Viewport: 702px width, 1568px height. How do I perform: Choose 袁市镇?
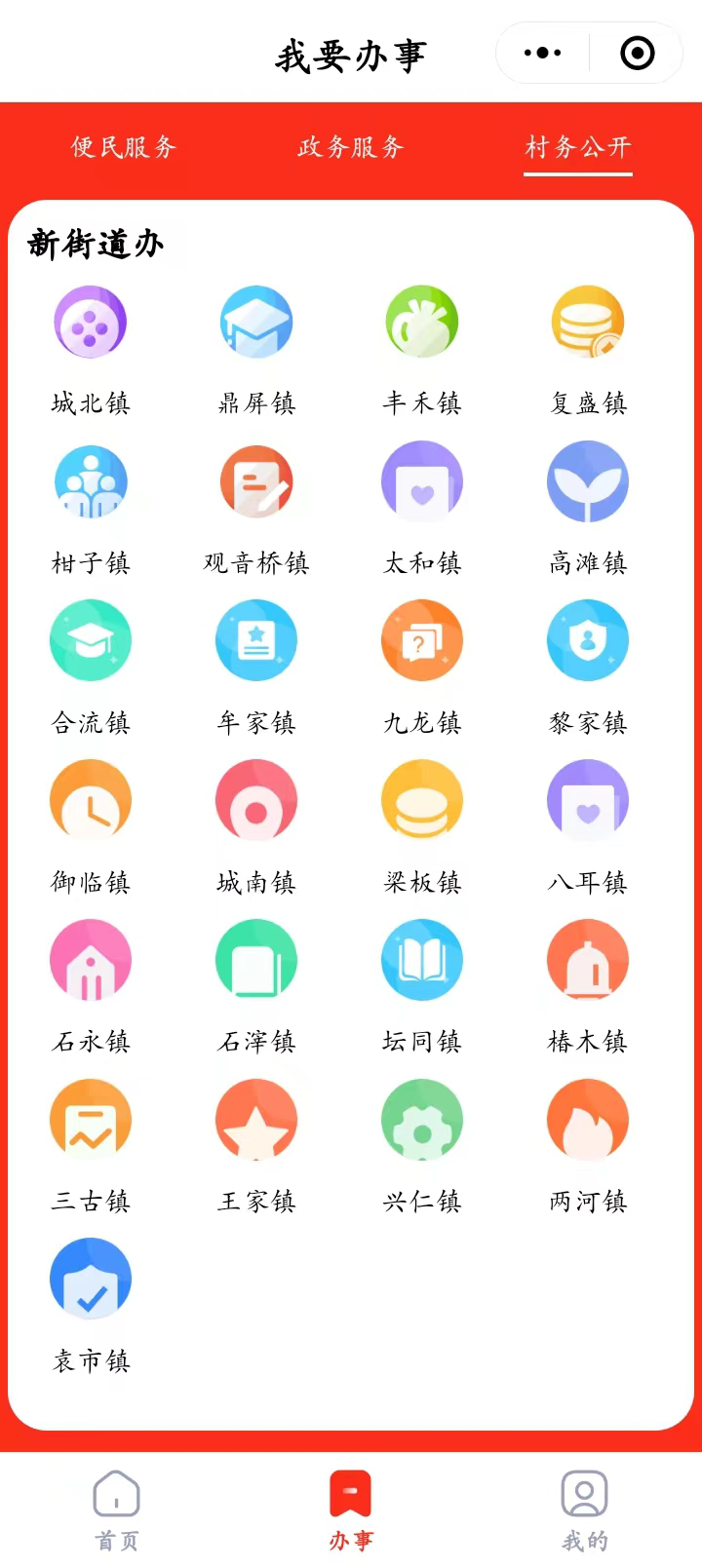coord(91,1307)
